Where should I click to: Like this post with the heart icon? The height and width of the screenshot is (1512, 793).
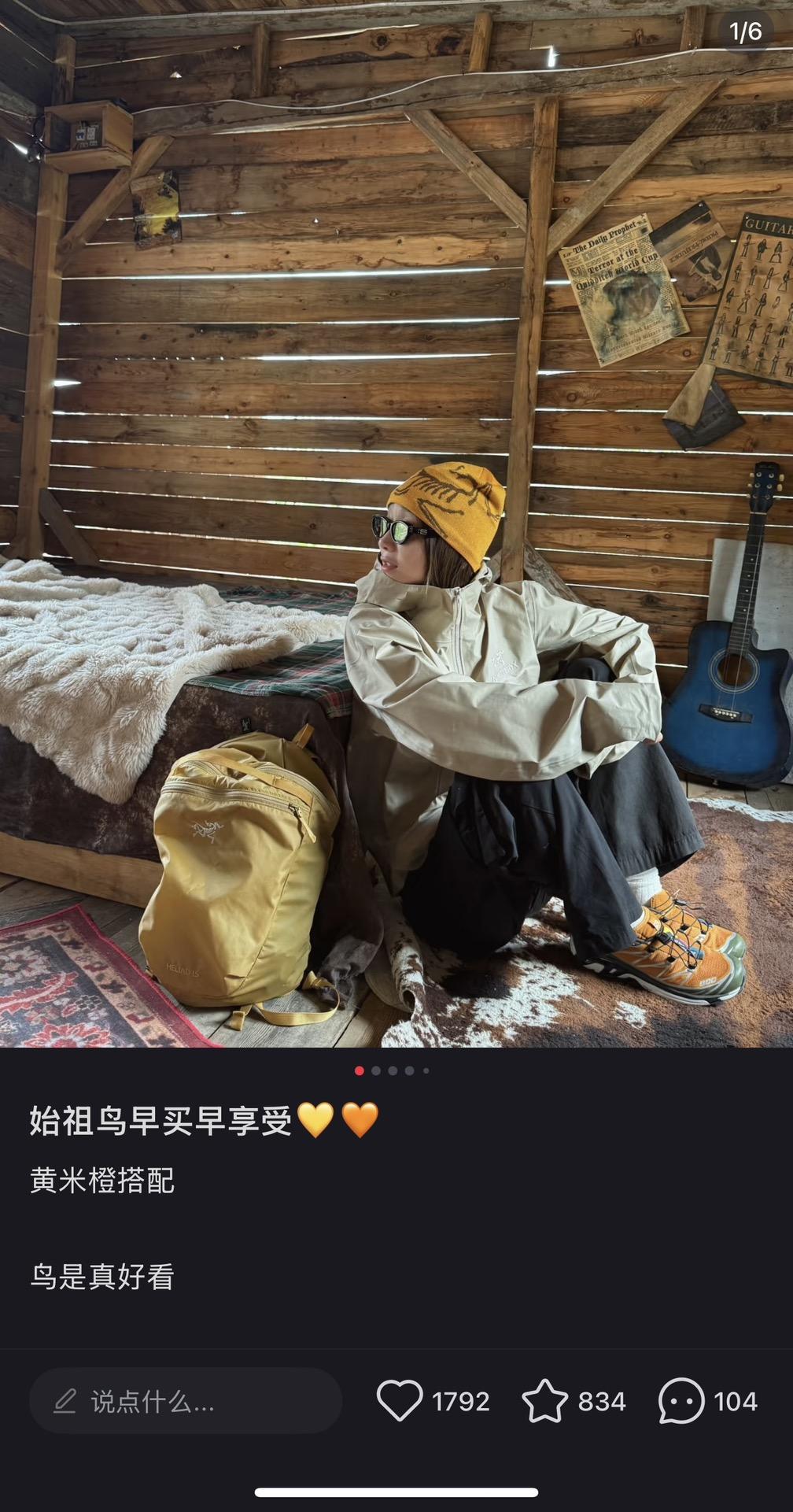(x=400, y=1401)
